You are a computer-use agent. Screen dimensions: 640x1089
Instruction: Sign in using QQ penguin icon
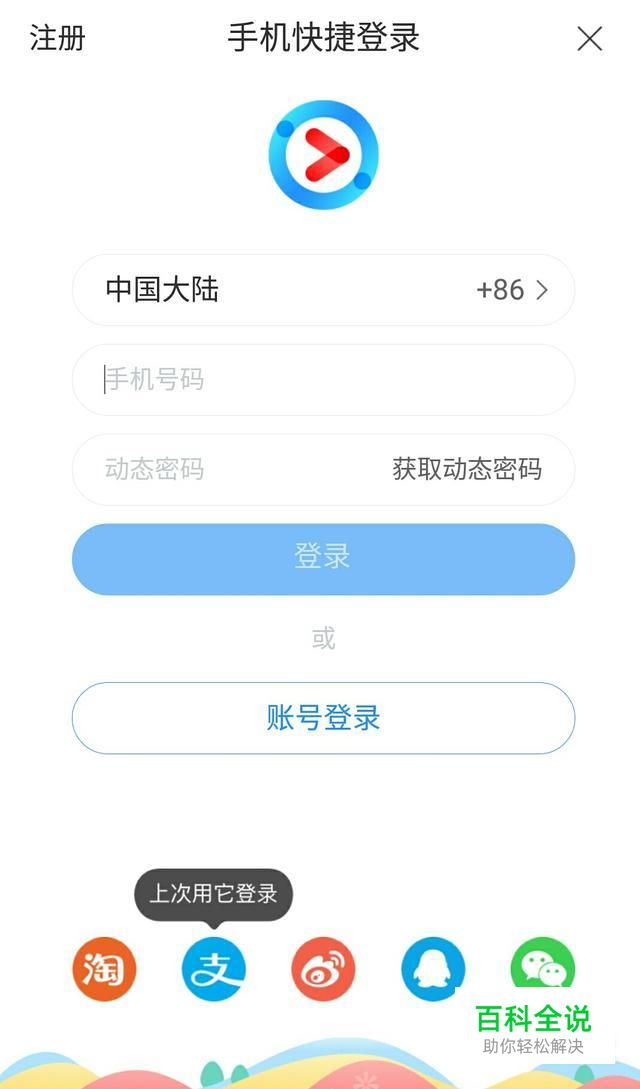(433, 968)
